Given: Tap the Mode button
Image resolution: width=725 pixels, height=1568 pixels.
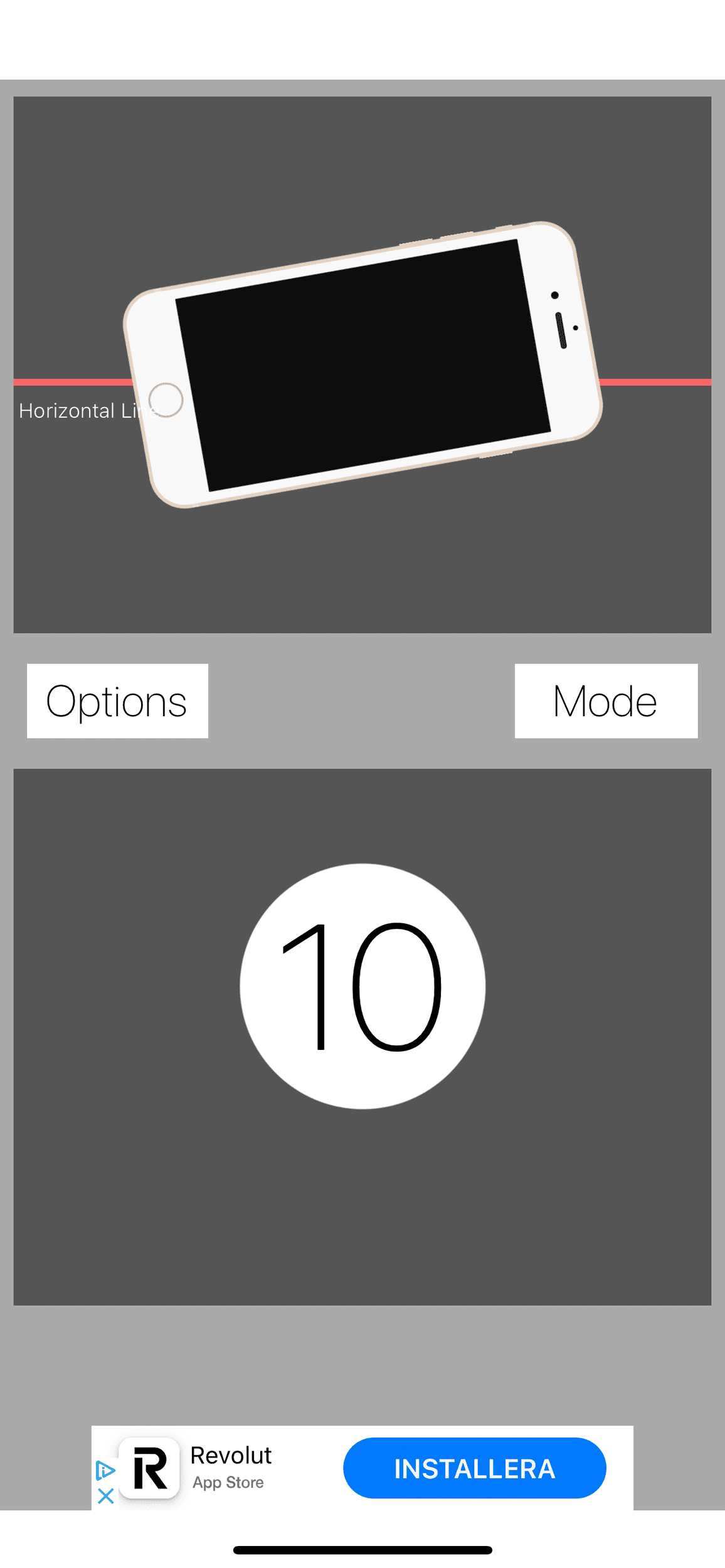Looking at the screenshot, I should tap(606, 701).
